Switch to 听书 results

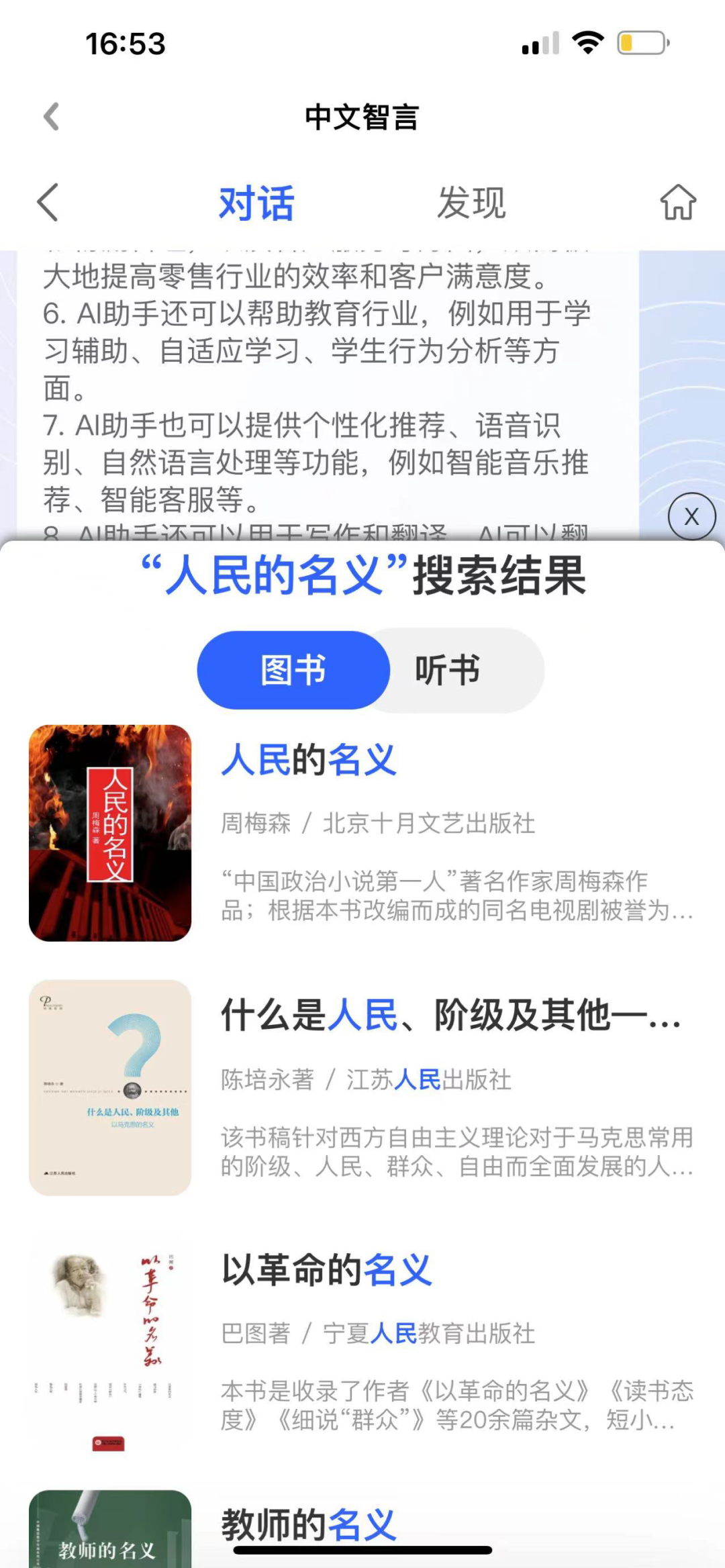tap(448, 670)
